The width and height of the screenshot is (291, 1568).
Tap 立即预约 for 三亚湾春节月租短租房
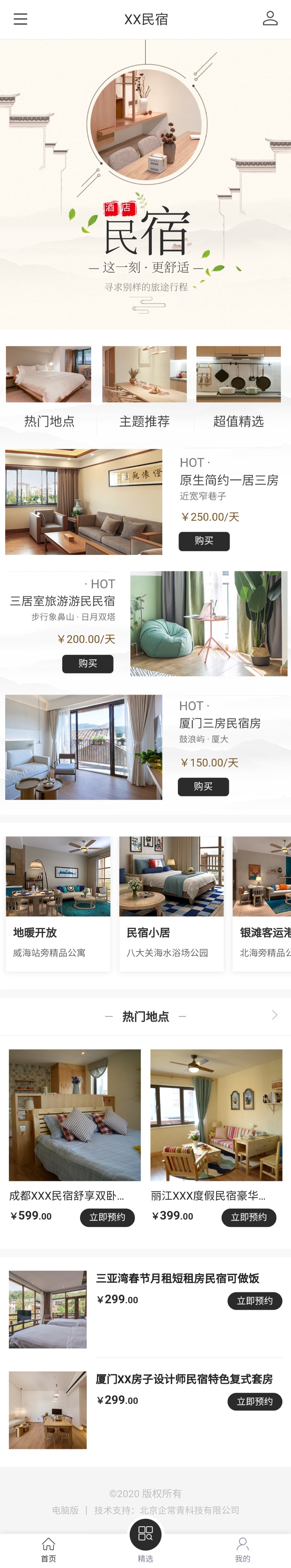pyautogui.click(x=254, y=1300)
